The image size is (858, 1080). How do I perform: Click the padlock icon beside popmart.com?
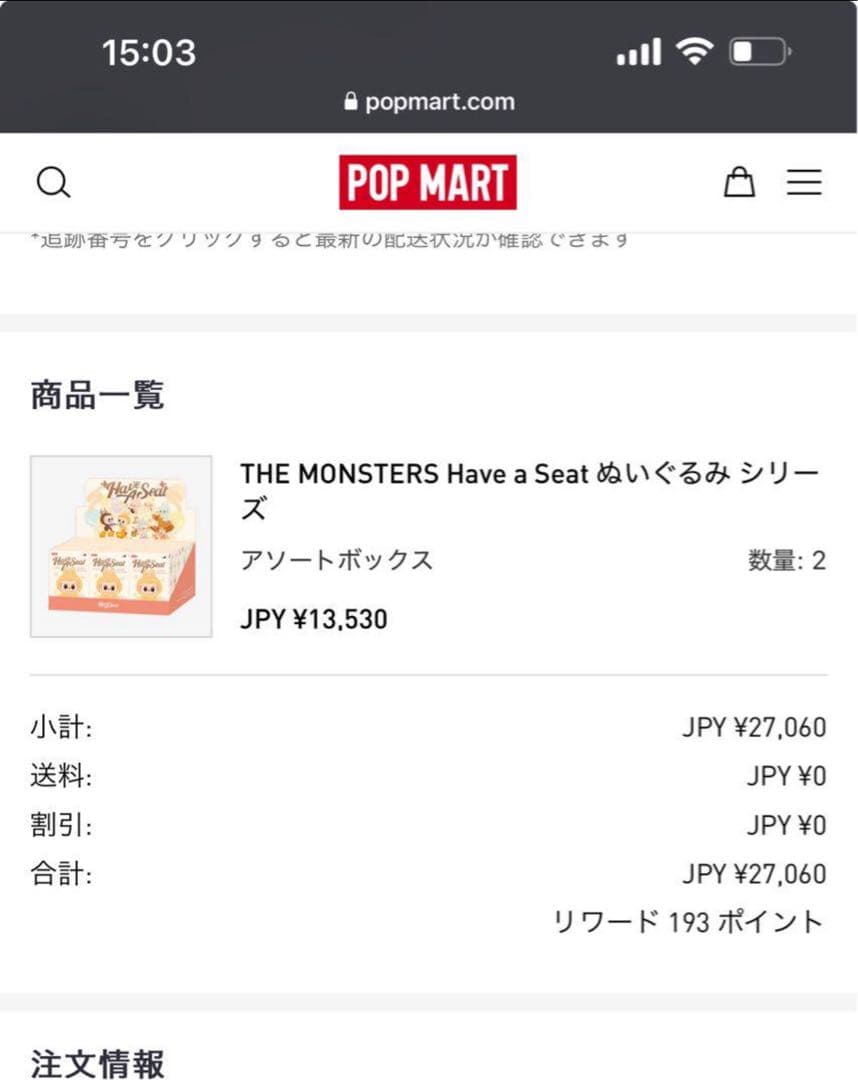point(350,100)
